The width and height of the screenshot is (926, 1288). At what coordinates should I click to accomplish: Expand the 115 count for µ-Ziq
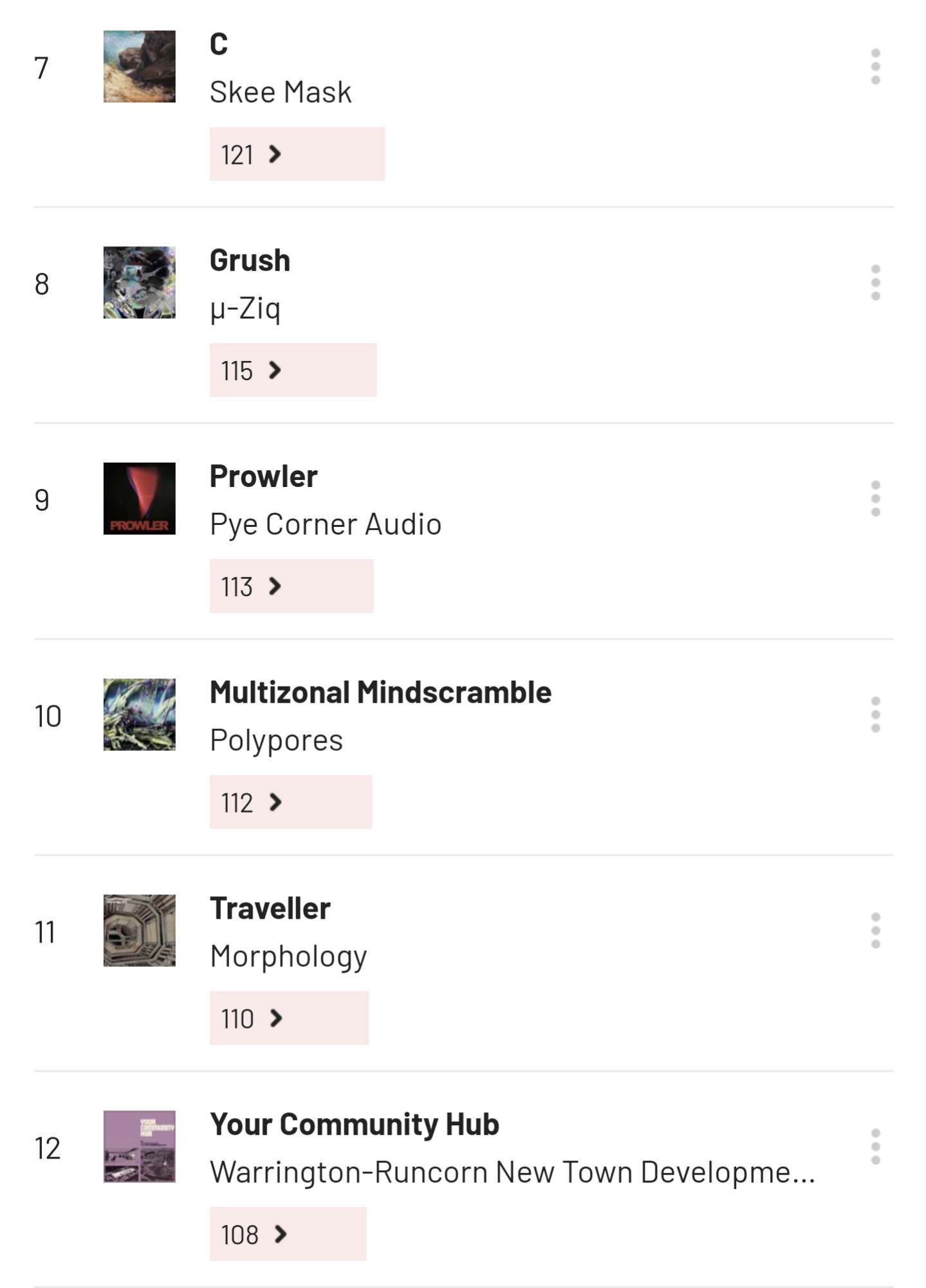[292, 370]
